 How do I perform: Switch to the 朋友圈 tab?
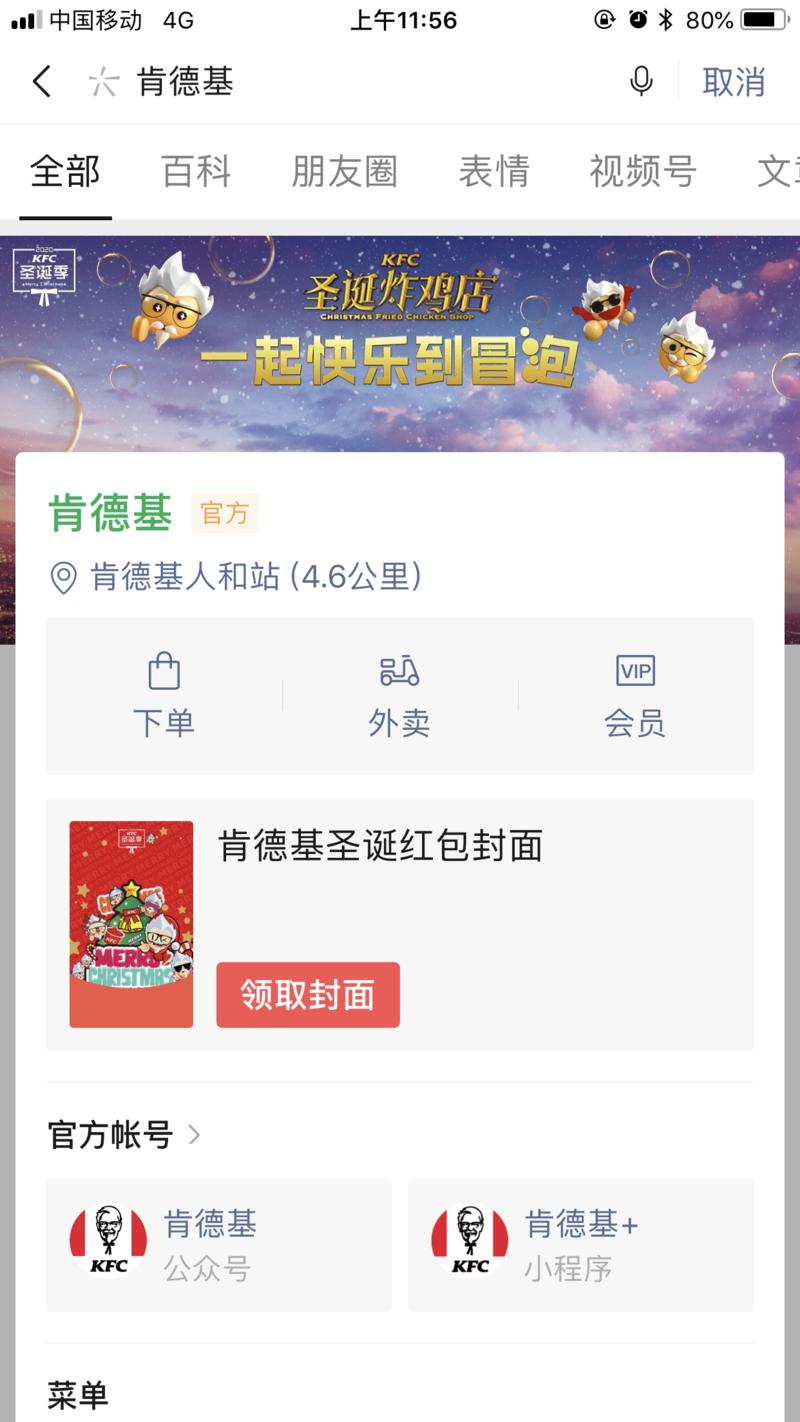pos(344,172)
